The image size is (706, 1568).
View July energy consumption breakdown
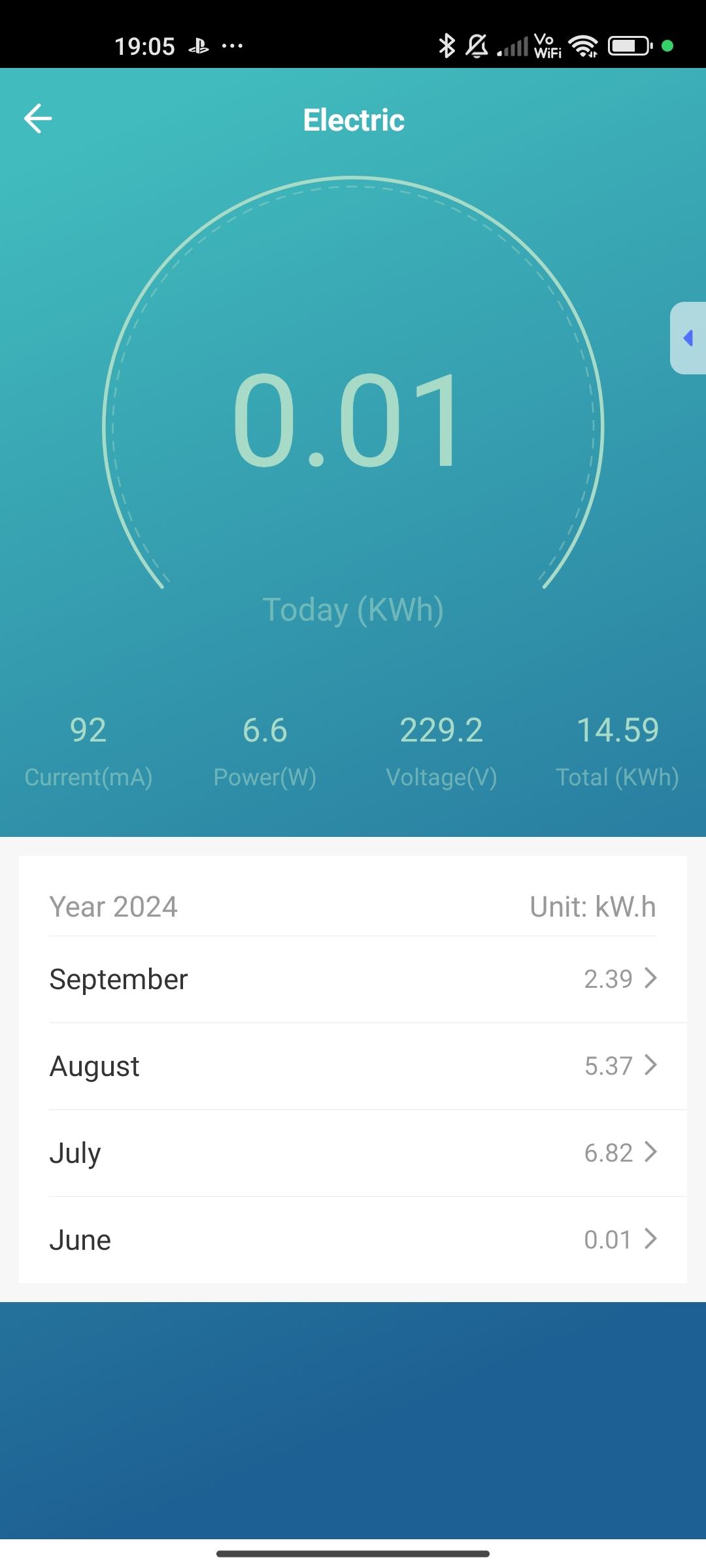[x=353, y=1152]
